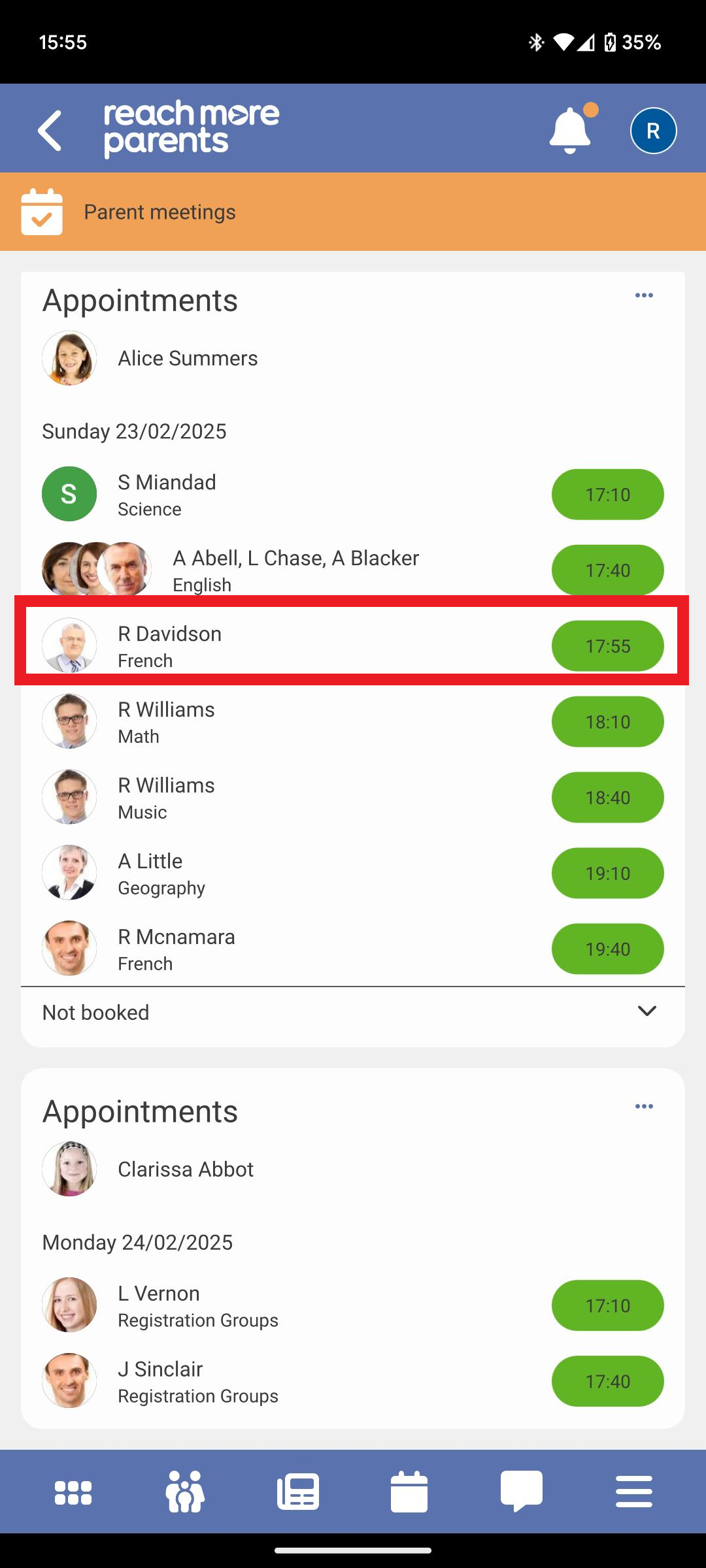Image resolution: width=706 pixels, height=1568 pixels.
Task: Expand the Not booked section
Action: click(x=647, y=1012)
